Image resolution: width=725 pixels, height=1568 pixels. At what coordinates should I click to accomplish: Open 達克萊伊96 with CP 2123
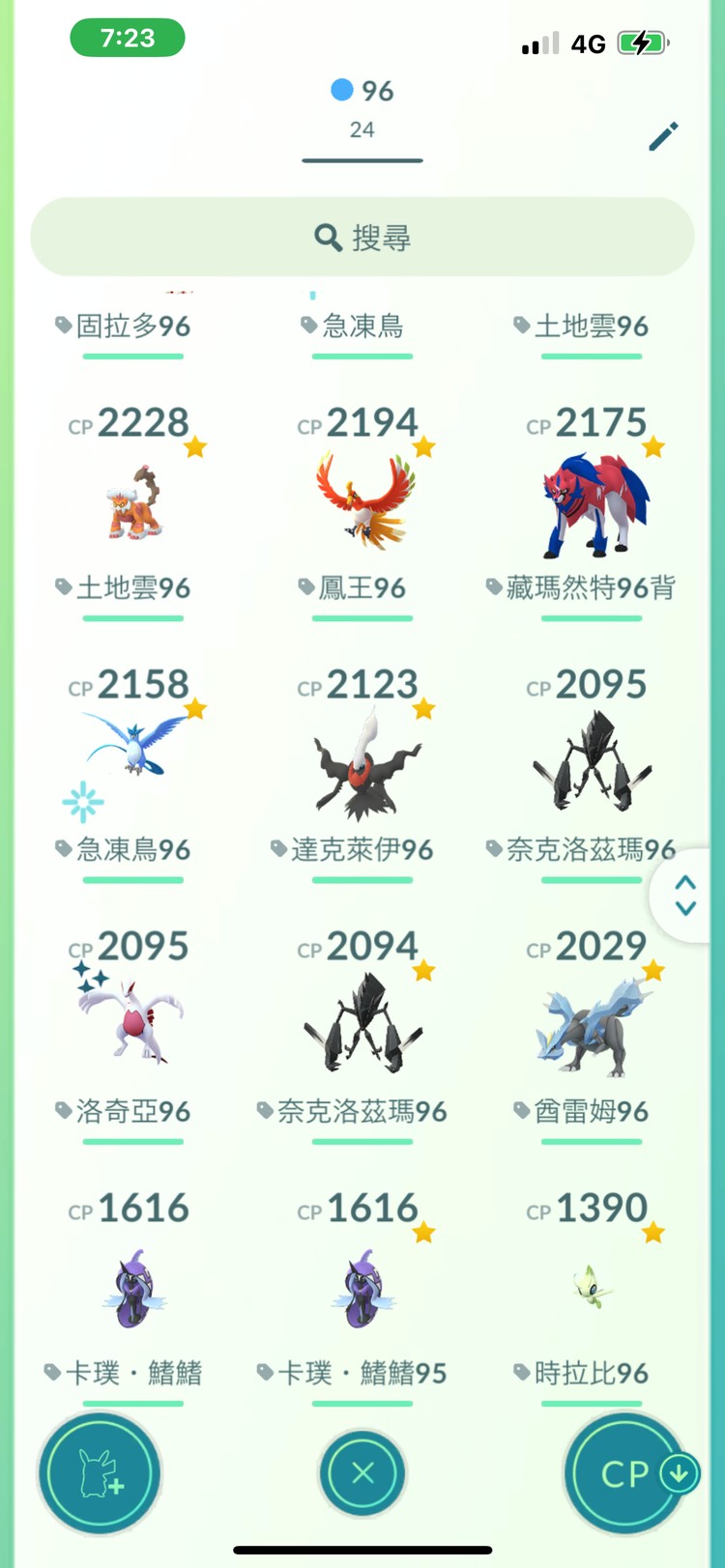click(362, 765)
